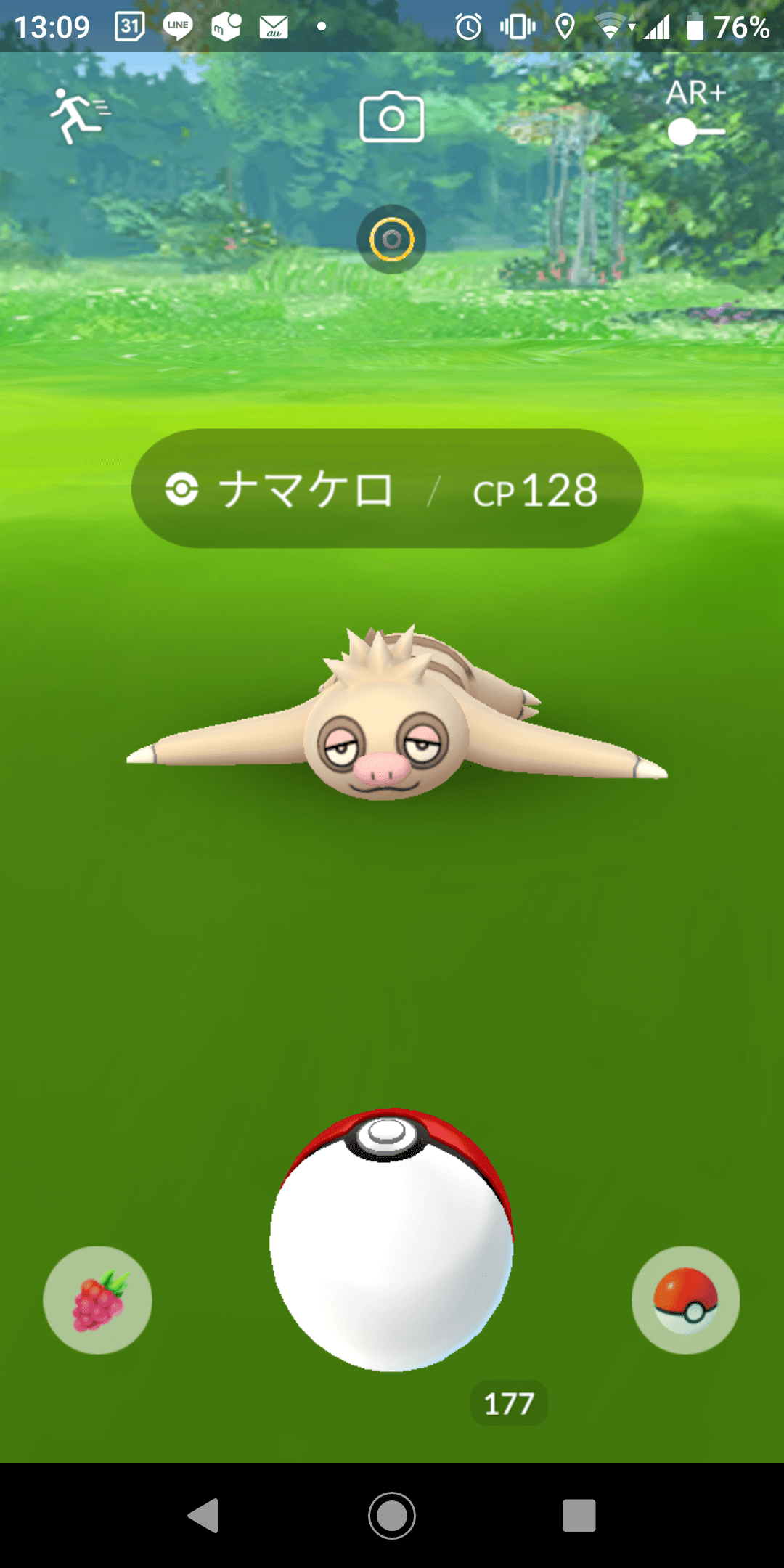Open the Poké Ball selection button

(685, 1299)
